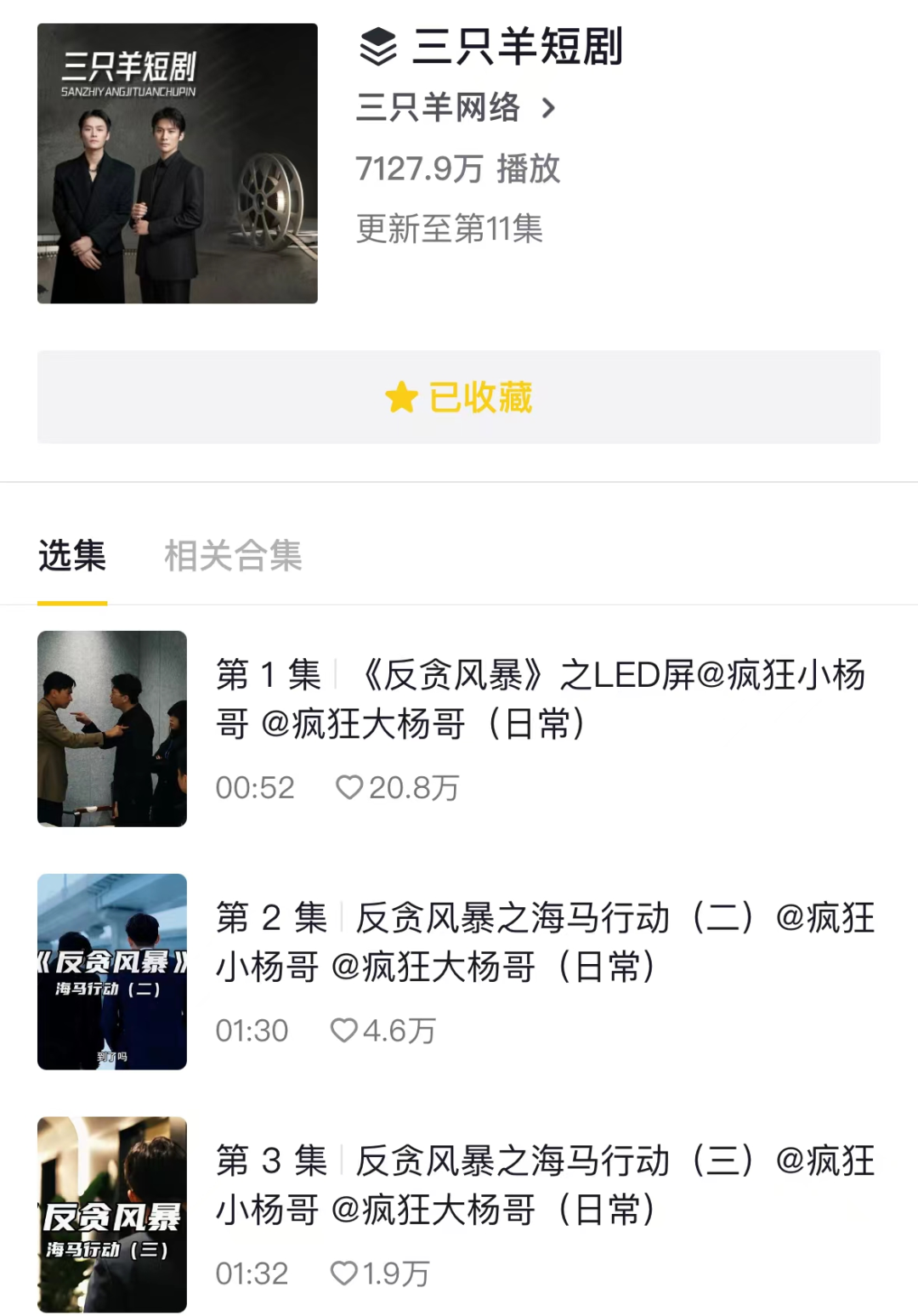This screenshot has width=918, height=1316.
Task: Click the heart icon beside 20.8万
Action: (x=348, y=787)
